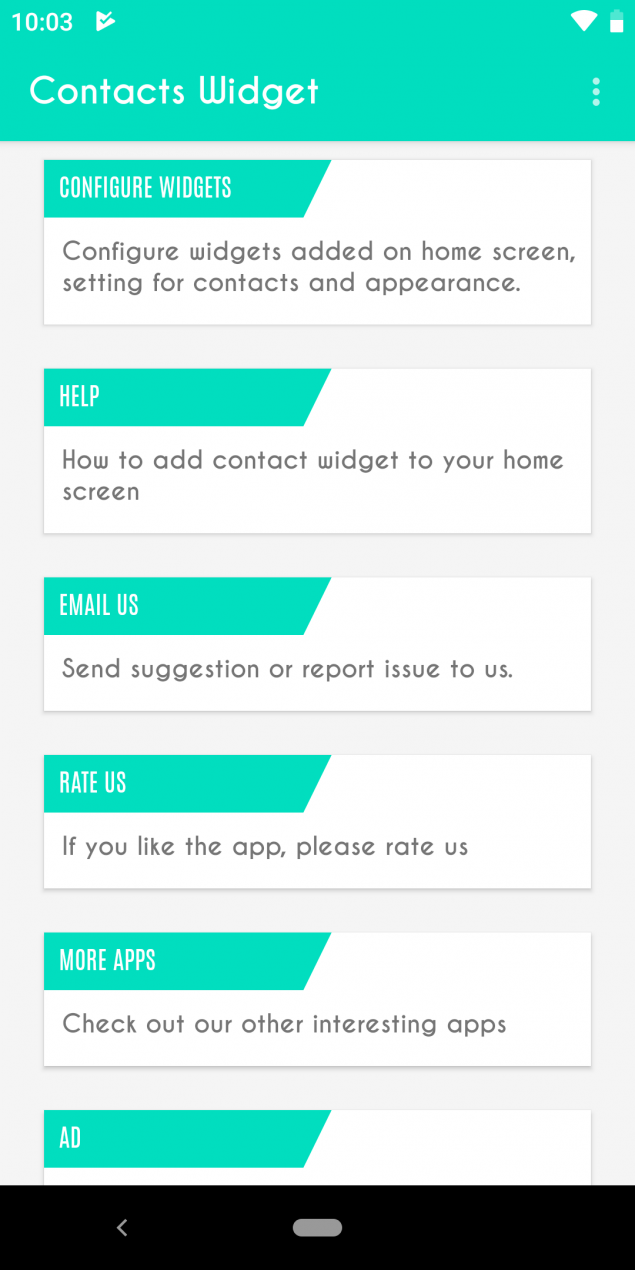Open the three-dot overflow menu
The height and width of the screenshot is (1270, 635).
596,92
